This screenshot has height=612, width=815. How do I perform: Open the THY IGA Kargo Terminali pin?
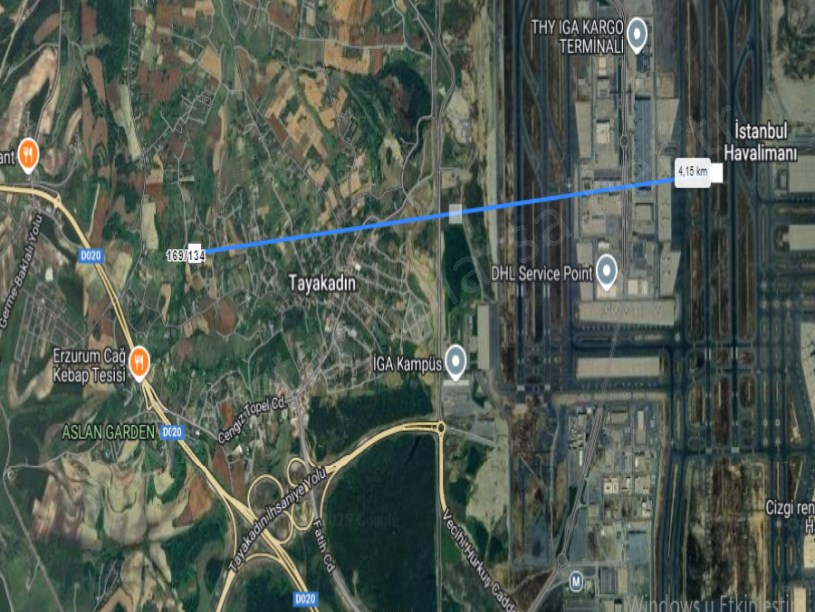(x=636, y=35)
